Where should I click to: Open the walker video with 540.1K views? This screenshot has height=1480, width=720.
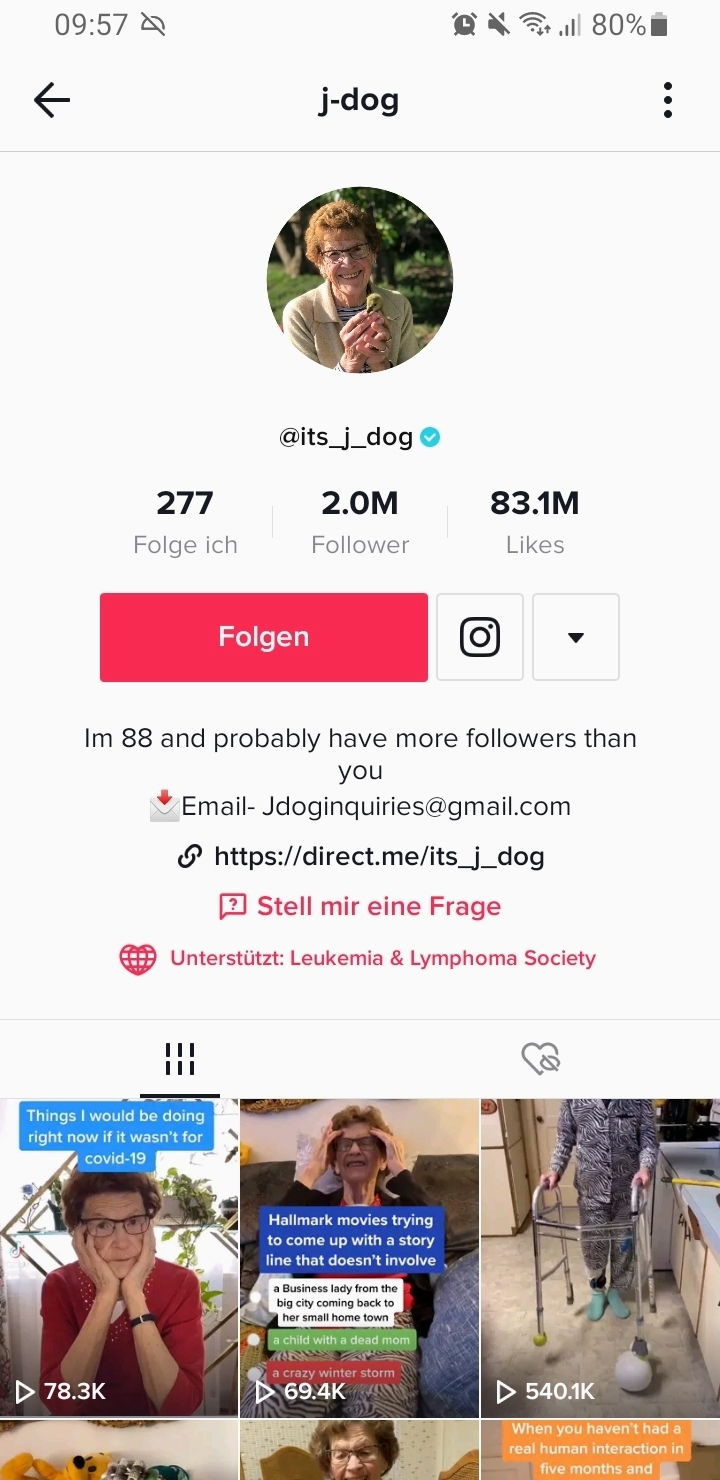600,1257
